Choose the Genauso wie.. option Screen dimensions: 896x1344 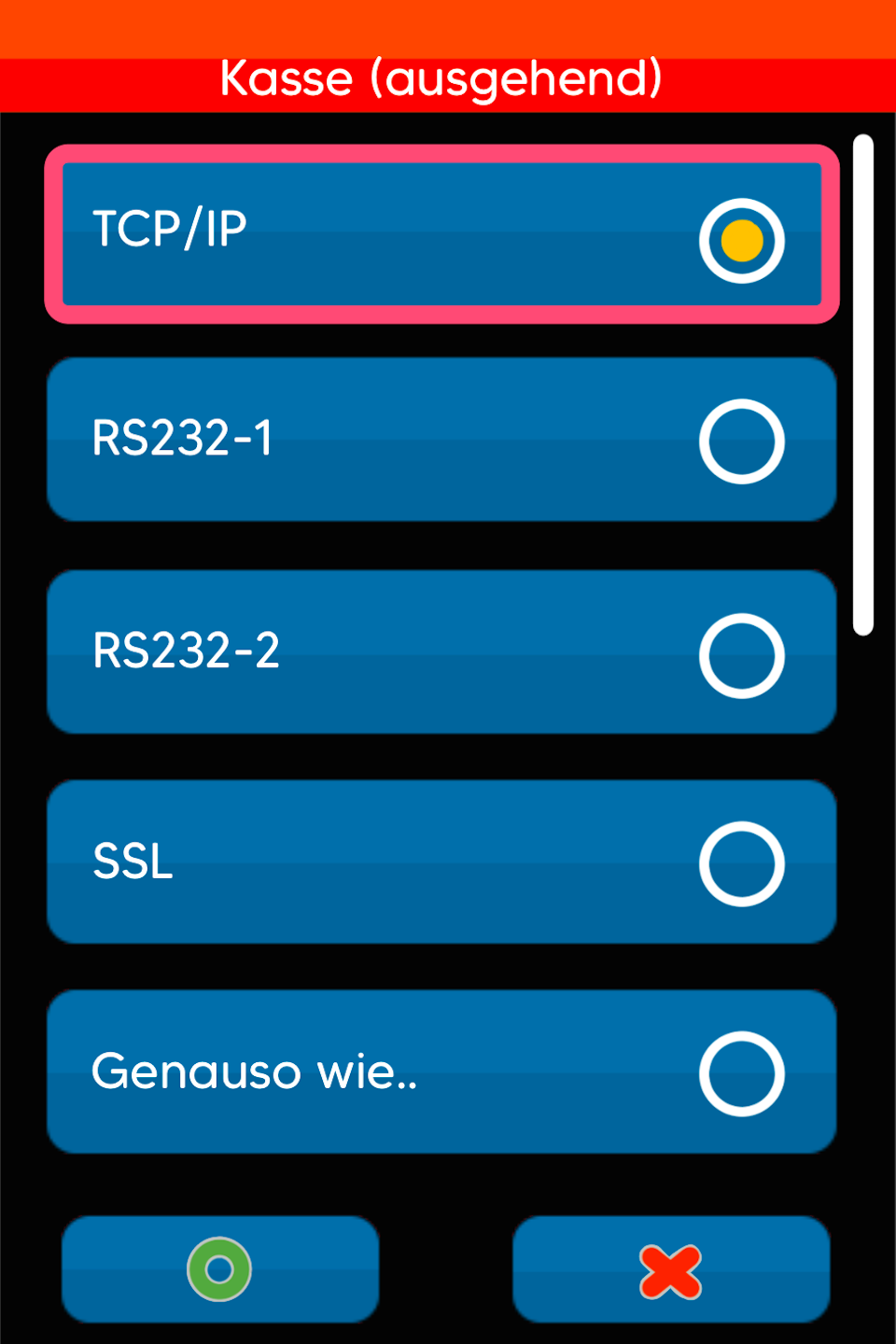pos(441,1072)
